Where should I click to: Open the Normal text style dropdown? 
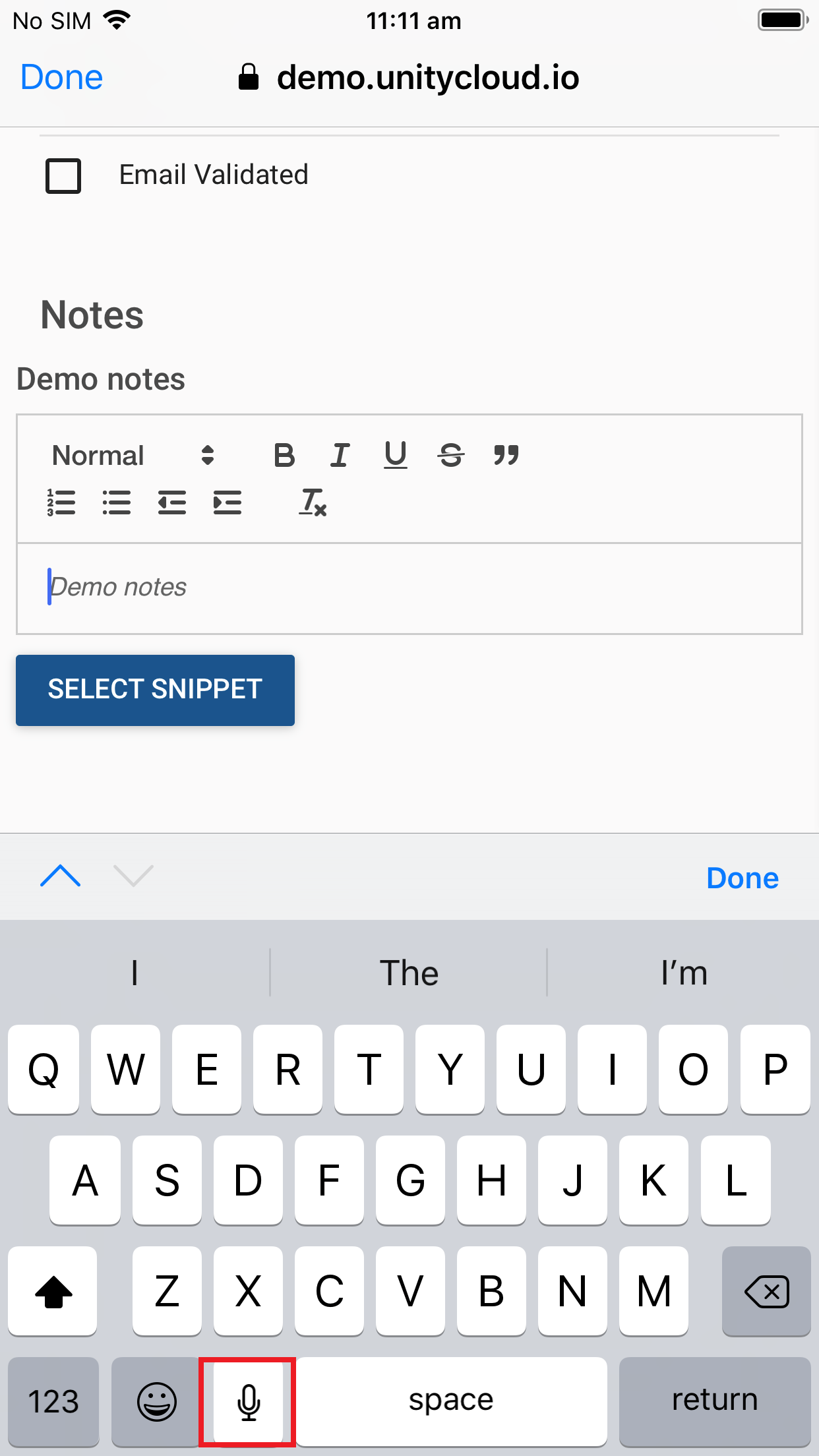click(133, 456)
